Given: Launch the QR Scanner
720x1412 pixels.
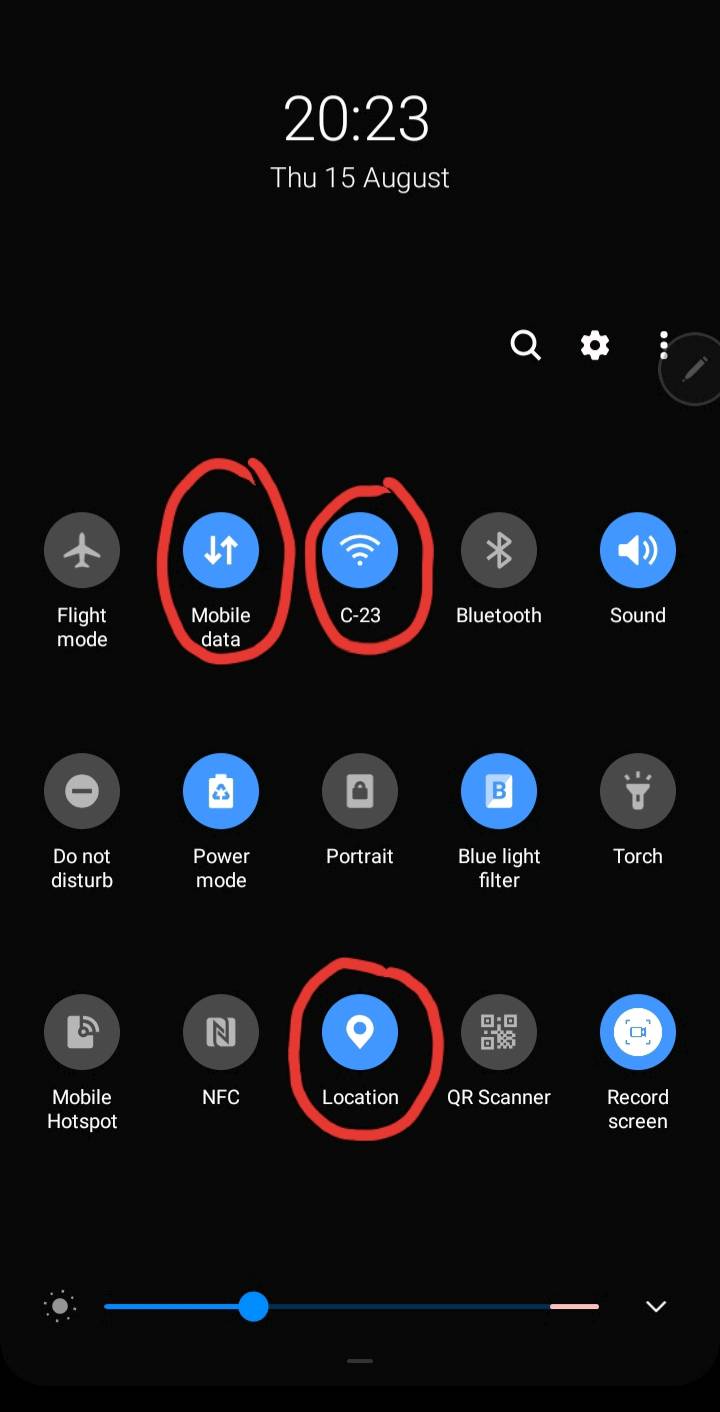Looking at the screenshot, I should (499, 1033).
